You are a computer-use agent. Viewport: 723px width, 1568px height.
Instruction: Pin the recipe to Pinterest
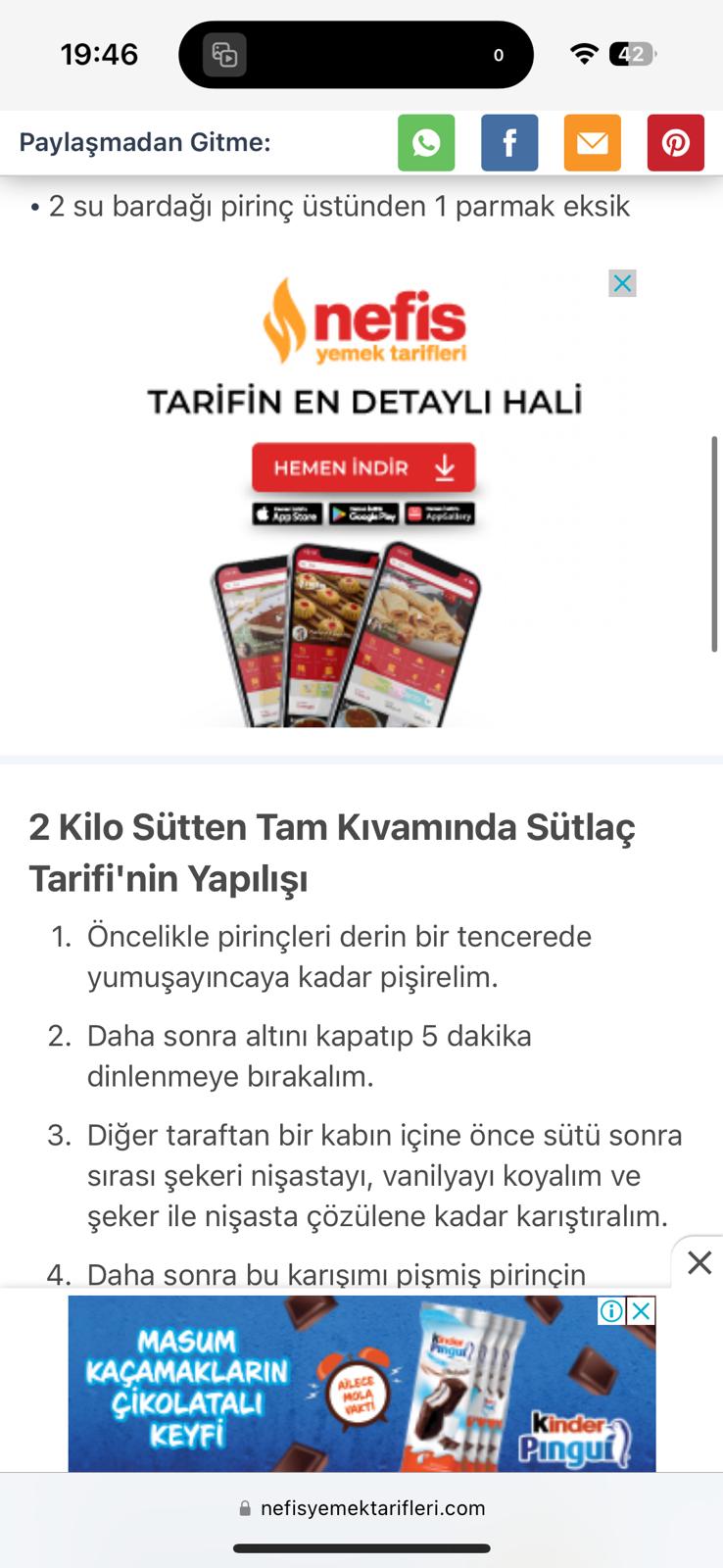click(x=675, y=143)
